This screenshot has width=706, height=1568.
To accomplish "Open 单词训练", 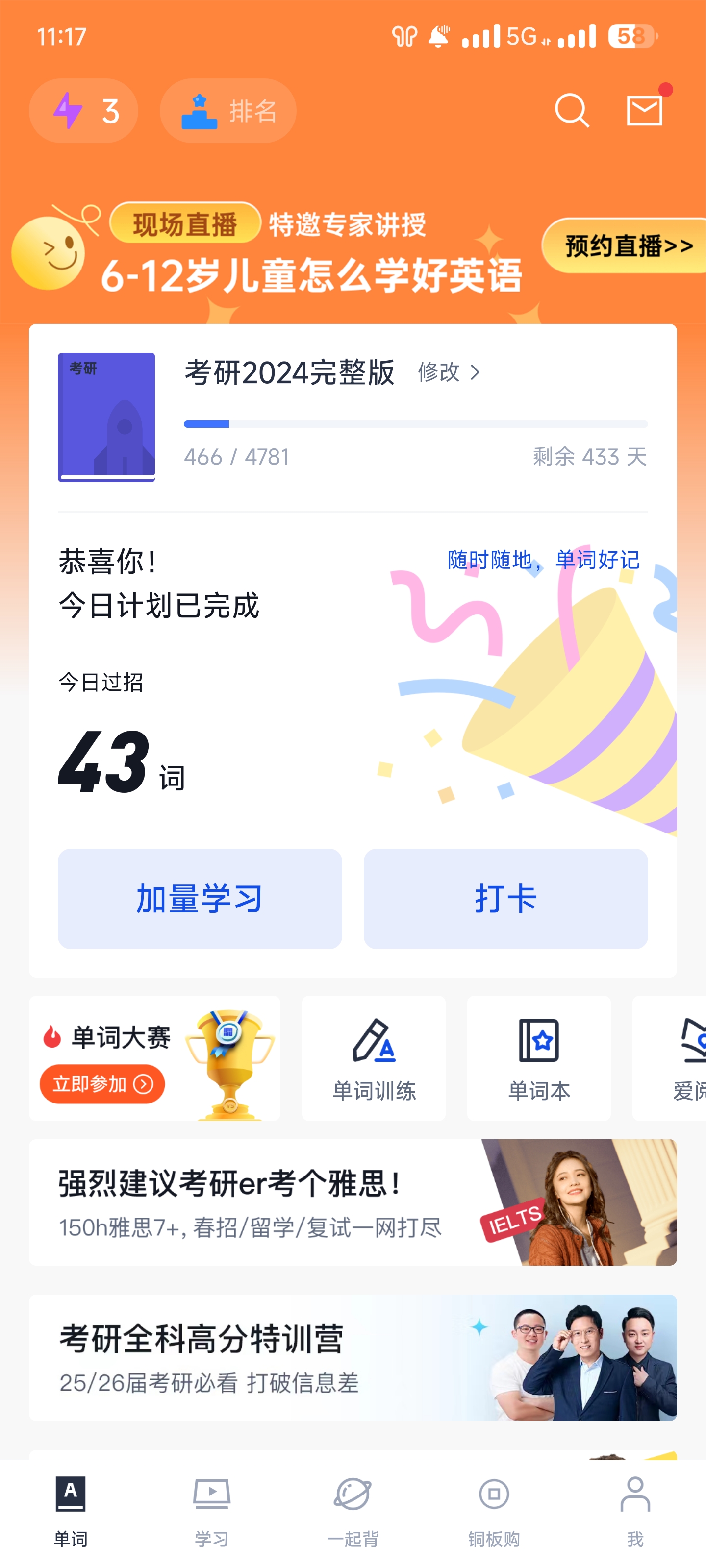I will pos(374,1058).
